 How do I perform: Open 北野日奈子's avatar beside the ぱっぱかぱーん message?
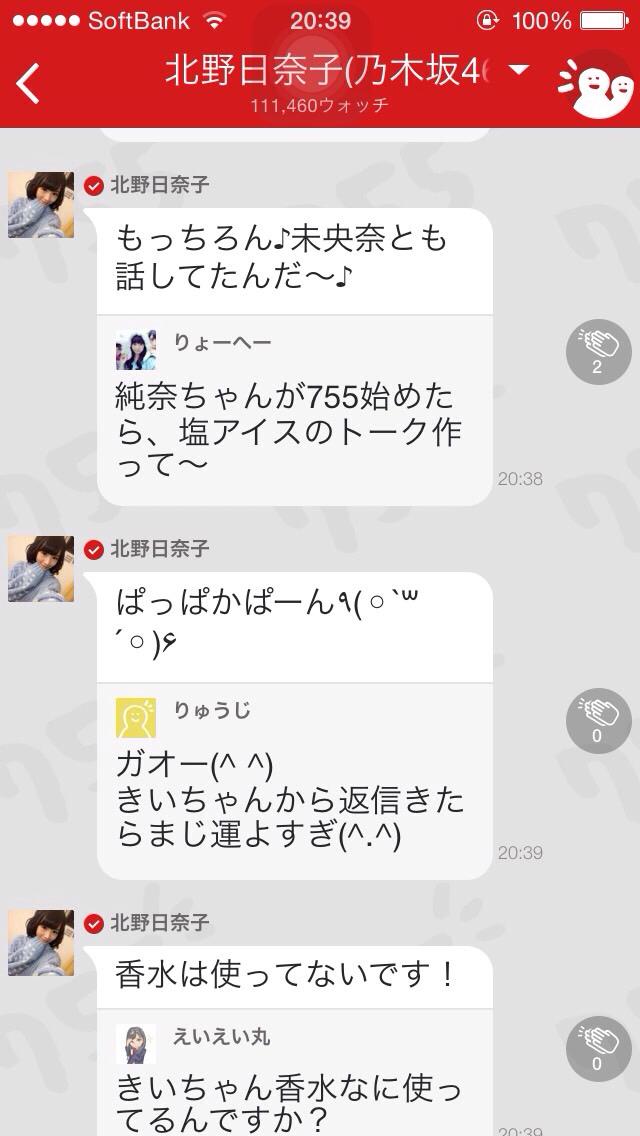point(41,569)
